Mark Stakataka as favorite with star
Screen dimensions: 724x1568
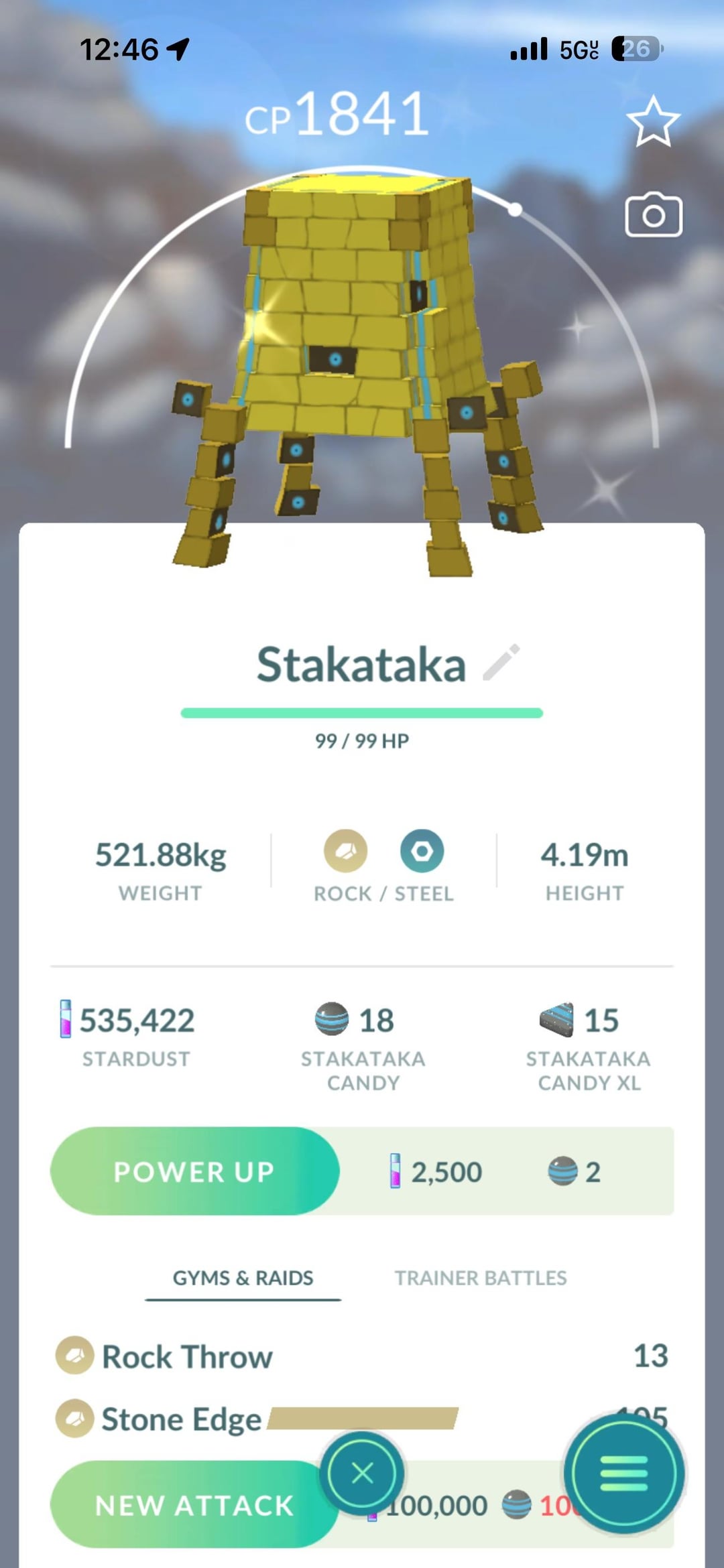click(653, 122)
